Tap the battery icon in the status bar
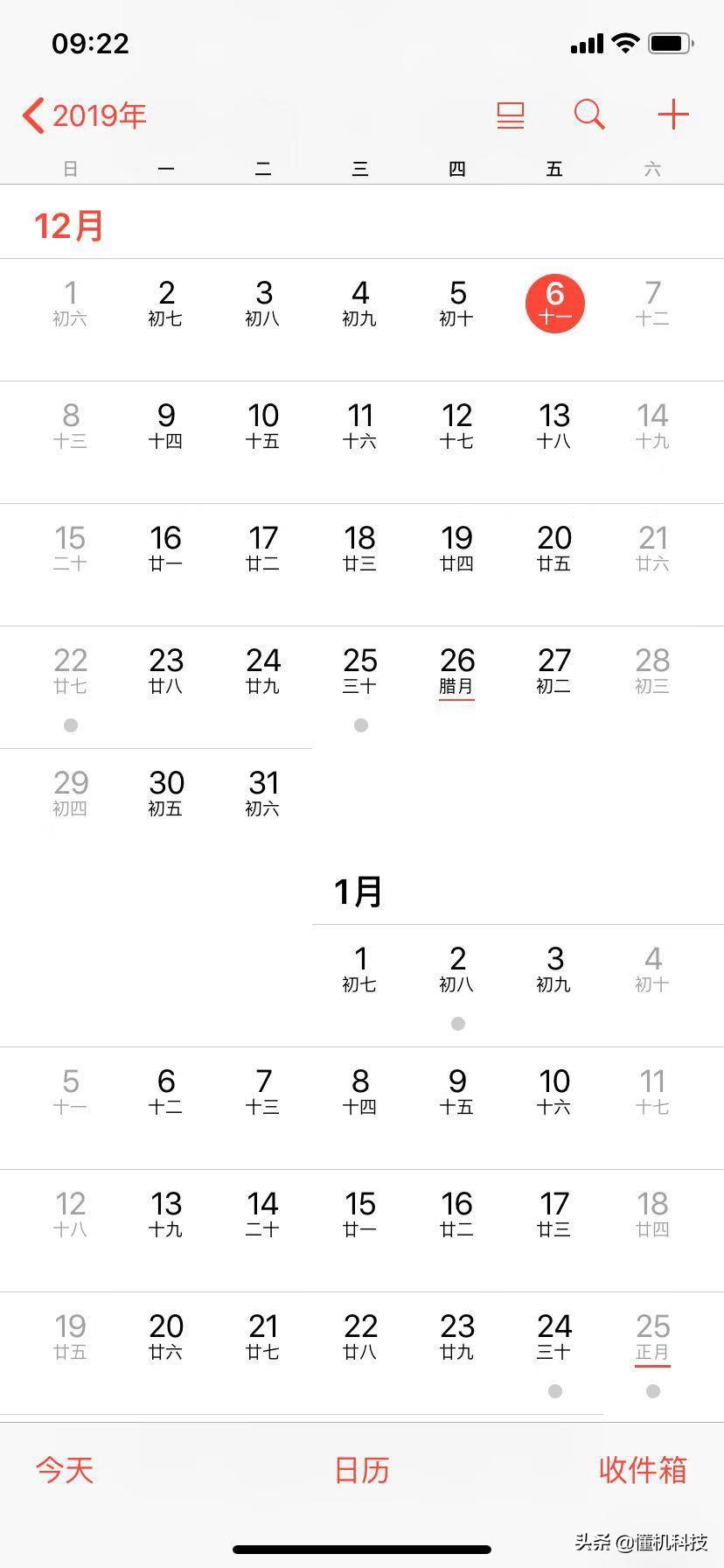 coord(670,42)
